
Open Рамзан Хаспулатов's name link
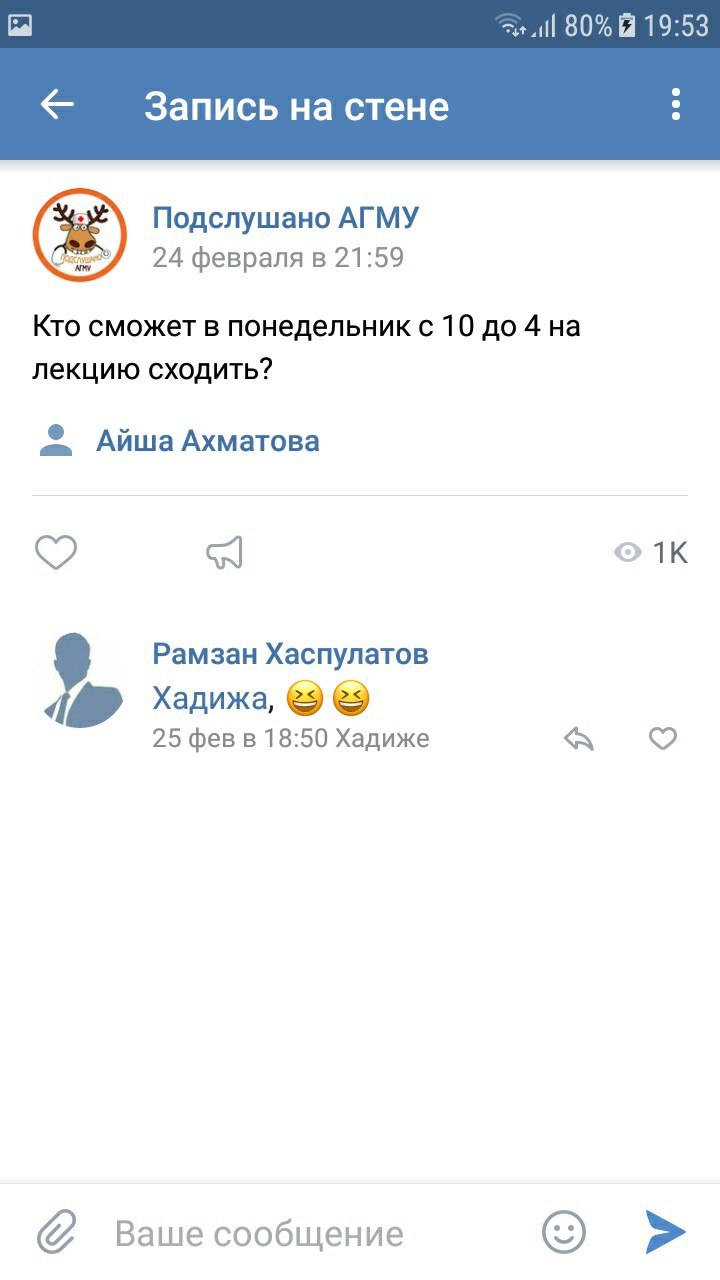pyautogui.click(x=290, y=654)
